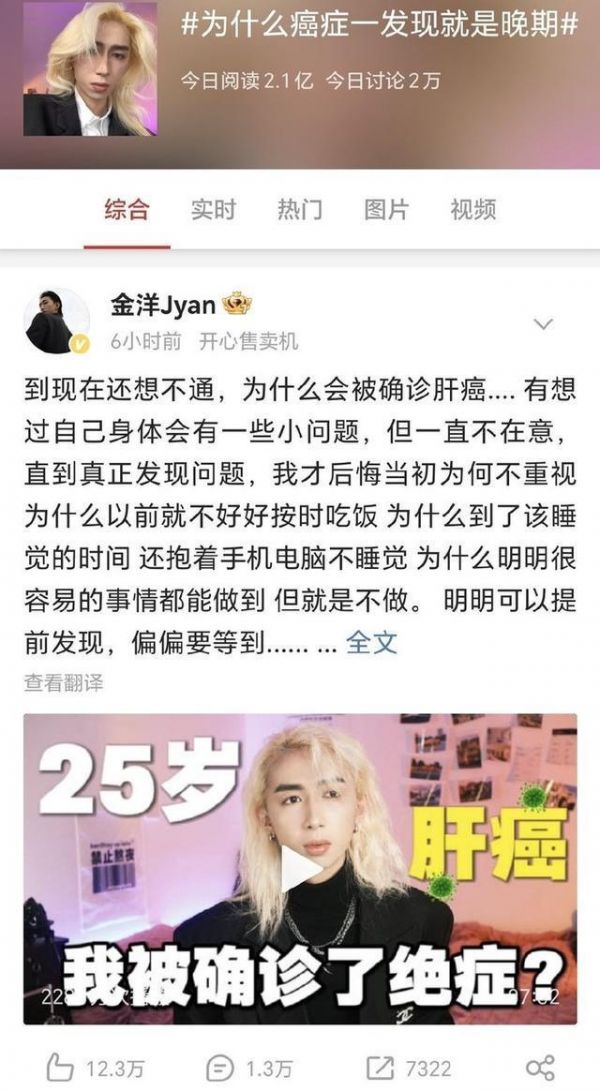Repost the post with 7322 reposts

click(x=409, y=1068)
